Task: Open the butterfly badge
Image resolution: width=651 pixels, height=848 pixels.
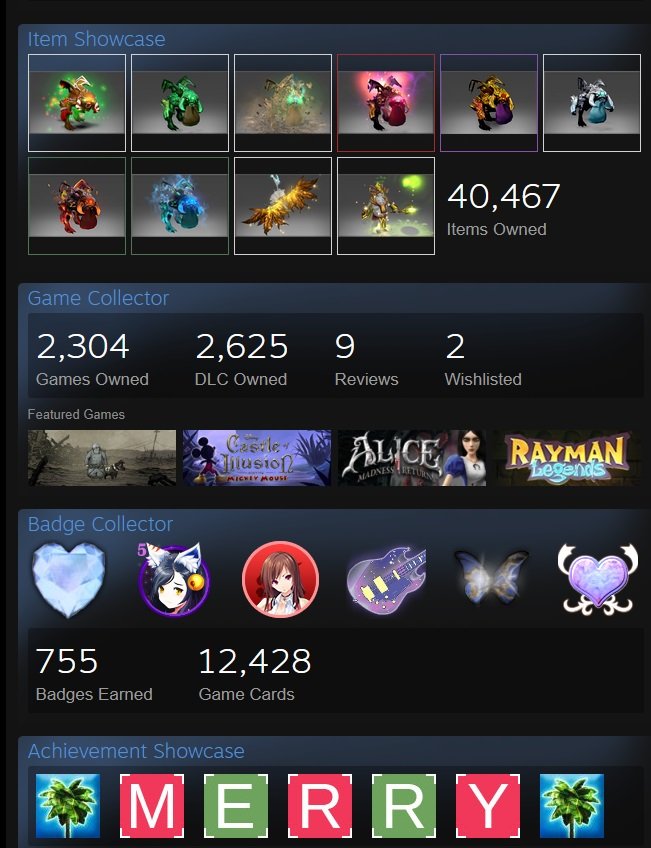Action: pos(490,579)
